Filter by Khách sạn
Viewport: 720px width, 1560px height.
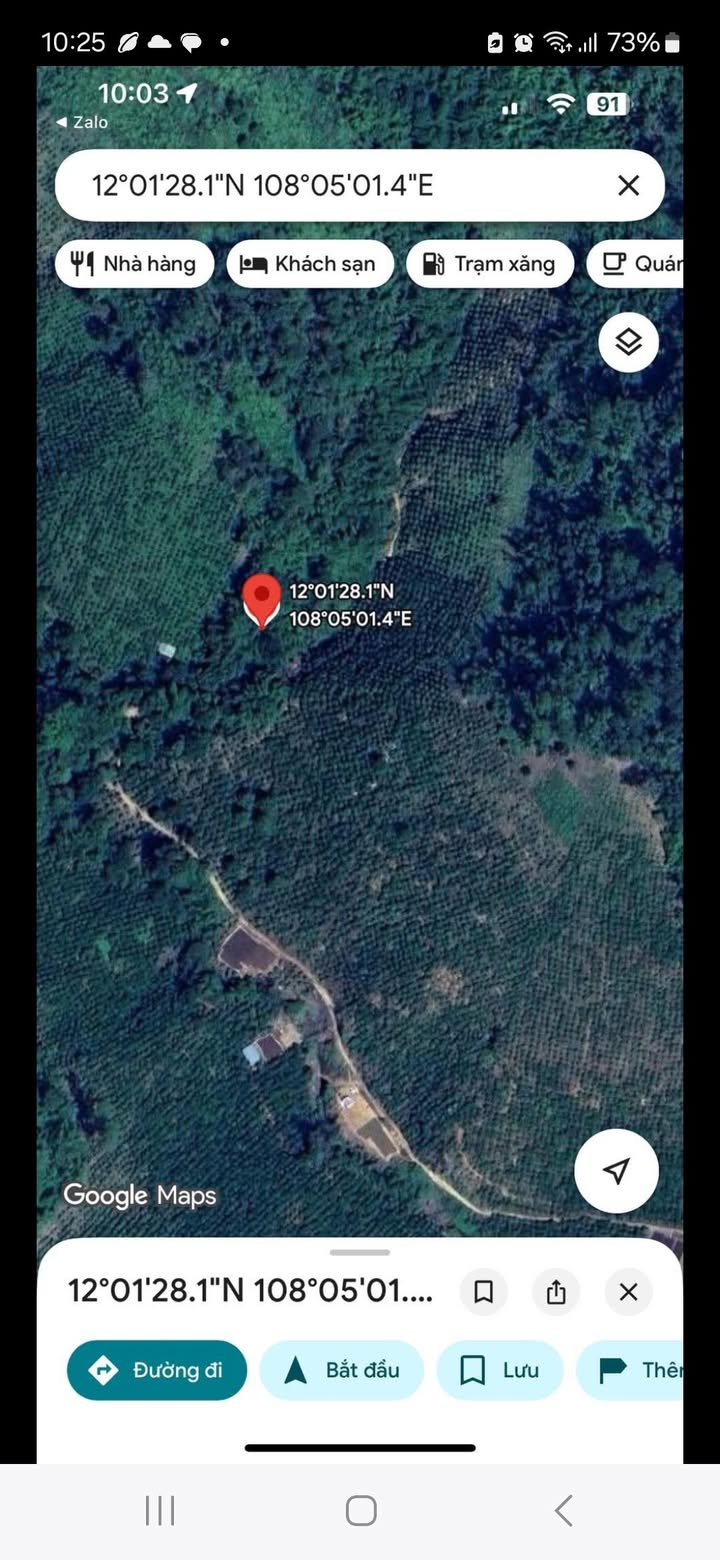[x=310, y=264]
